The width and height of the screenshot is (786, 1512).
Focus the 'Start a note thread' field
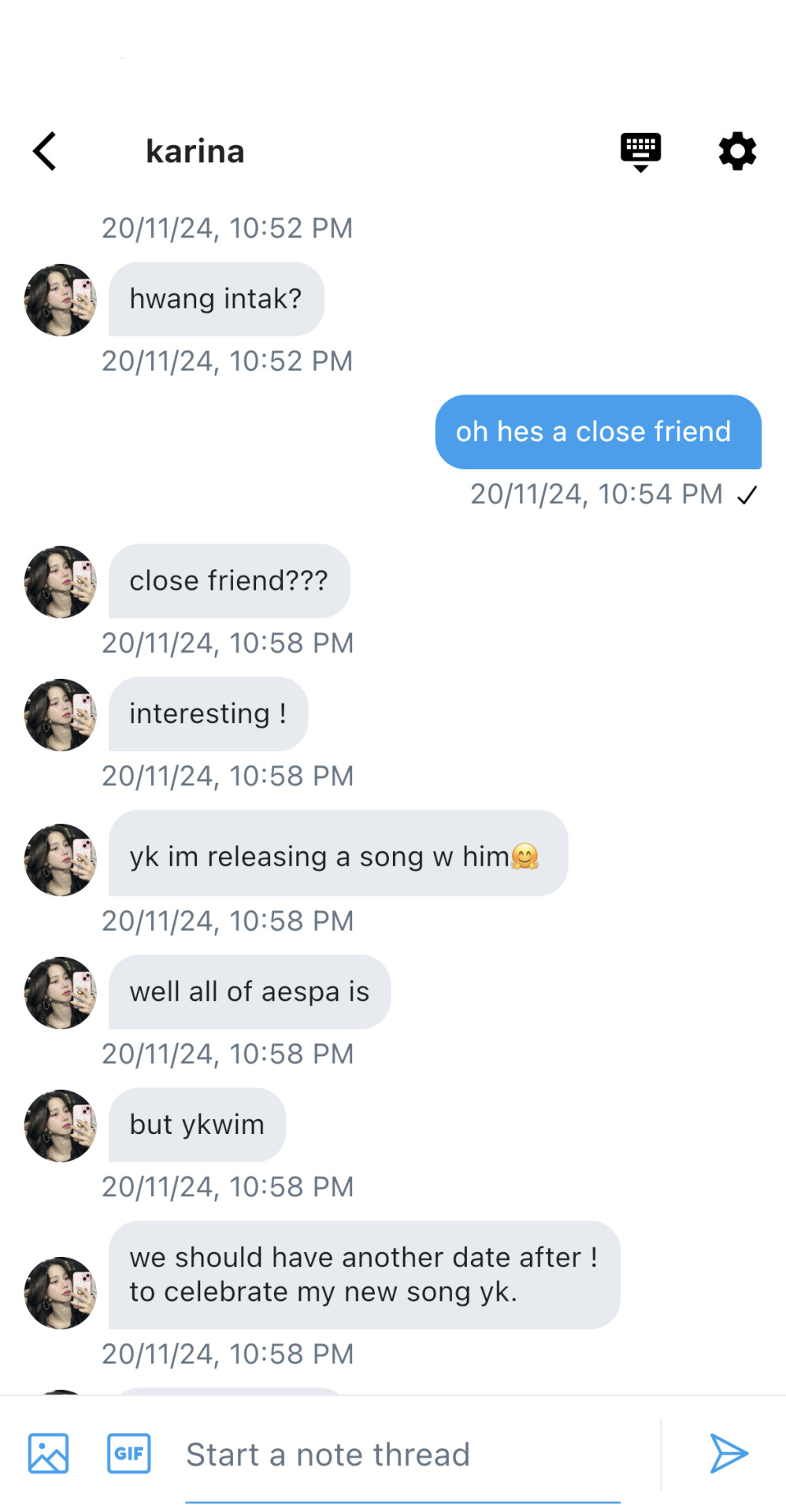click(x=402, y=1455)
